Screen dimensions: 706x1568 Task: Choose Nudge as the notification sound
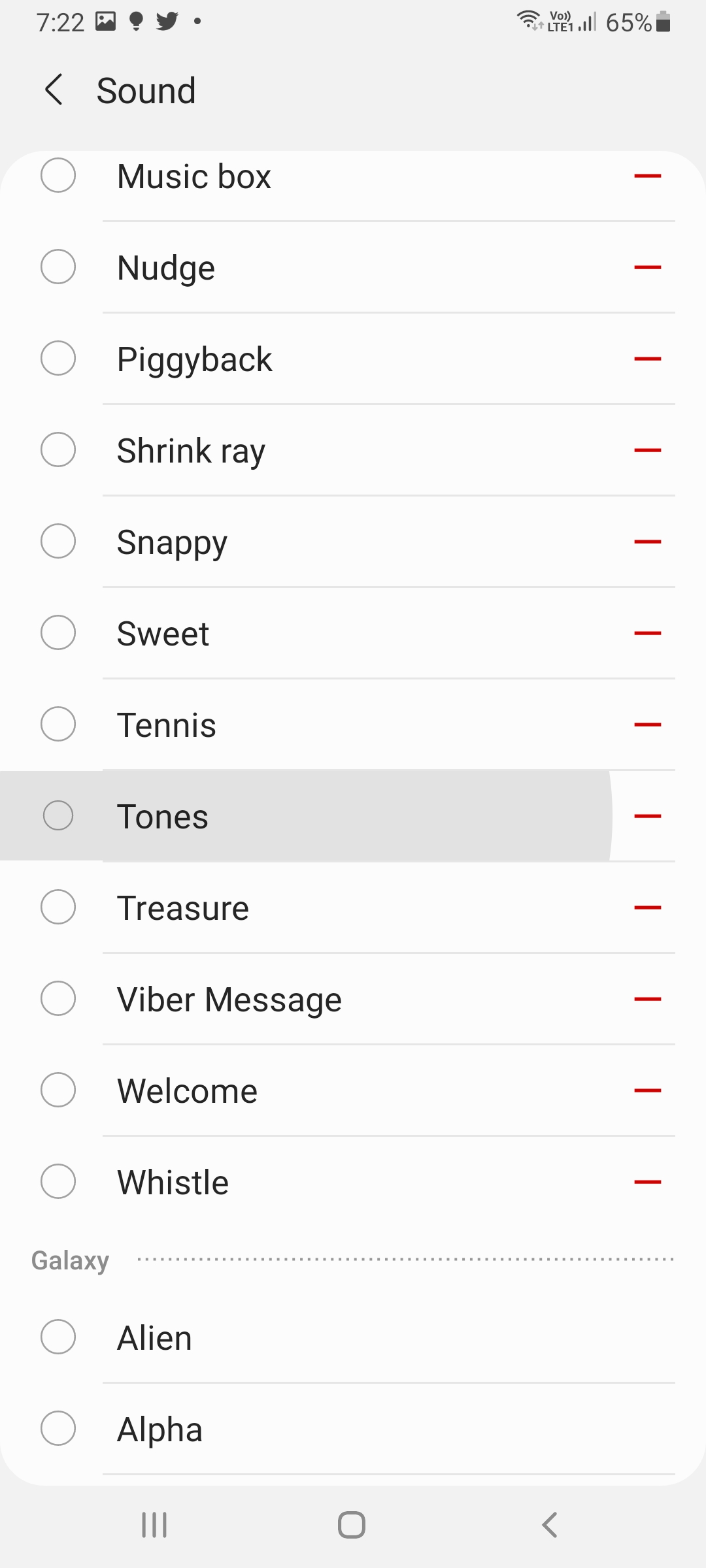point(58,267)
